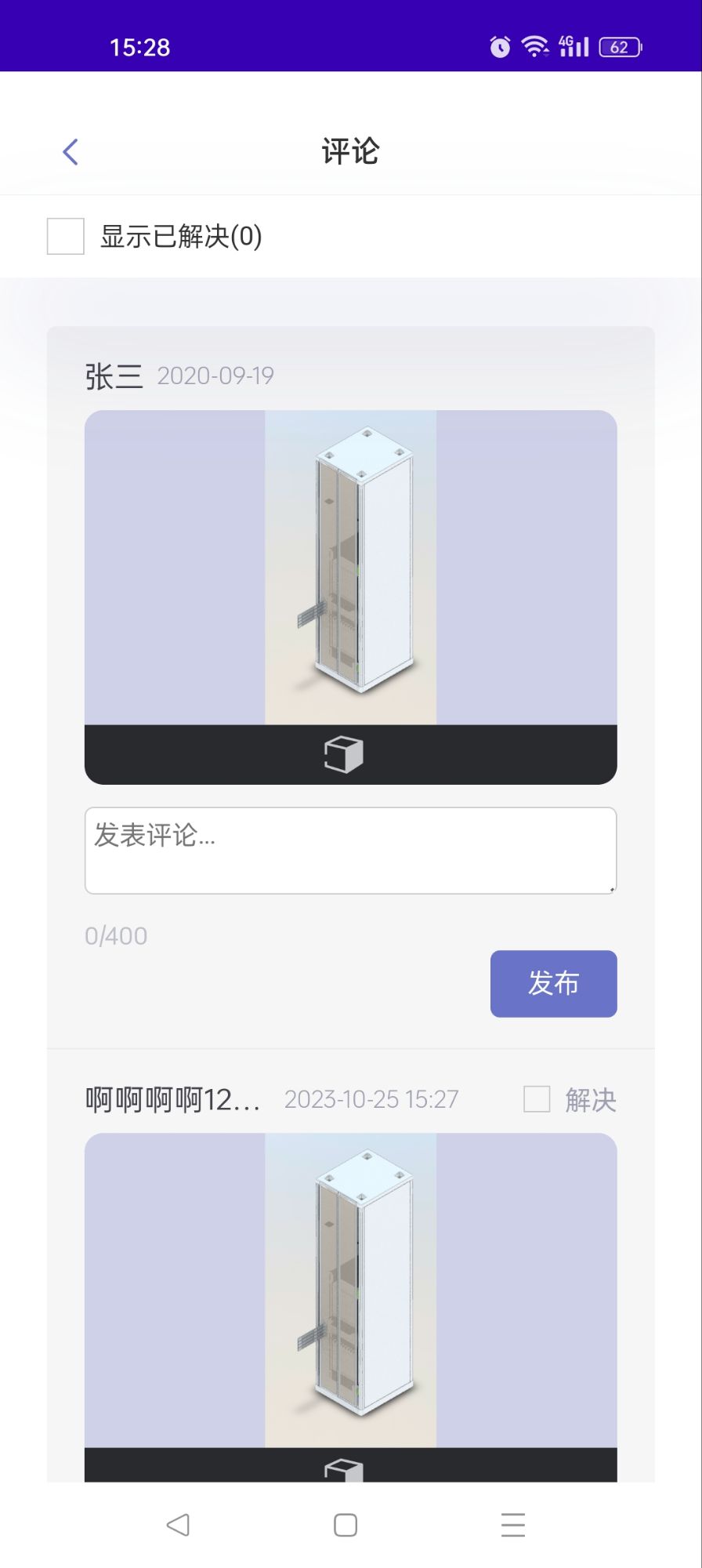Check the 显示已解决(0) checkbox
The image size is (702, 1568).
point(66,236)
